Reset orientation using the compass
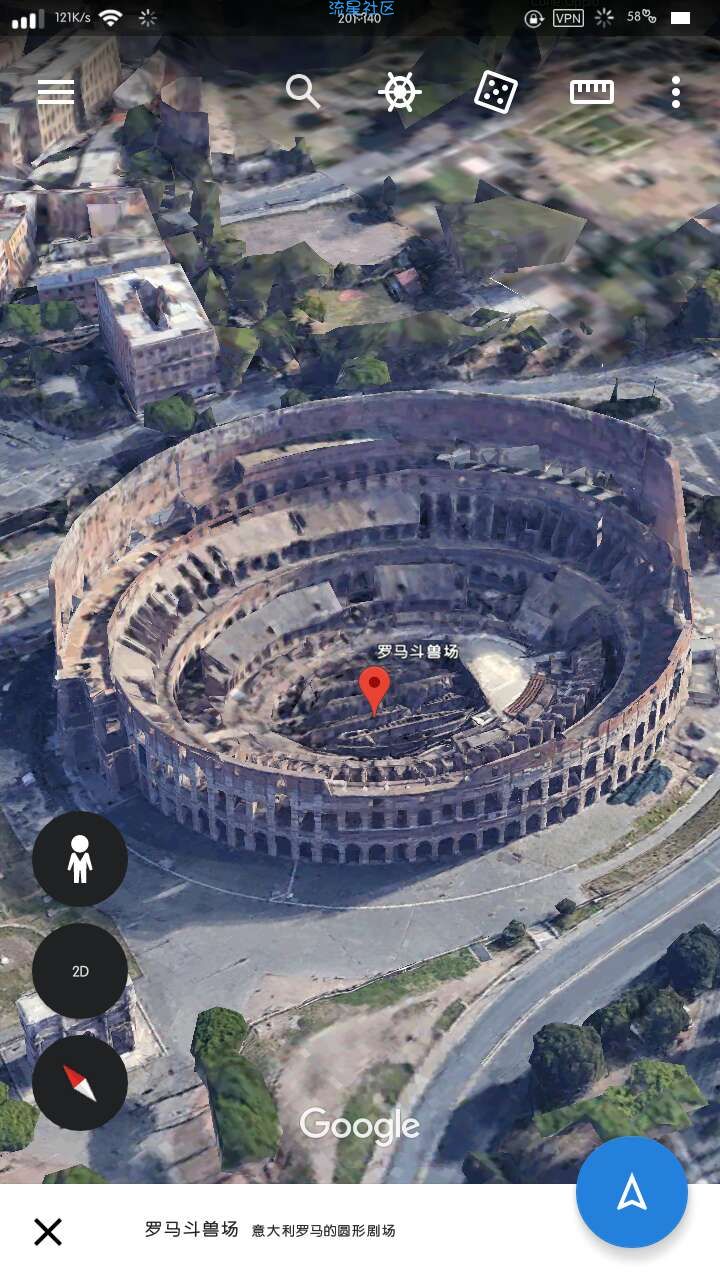This screenshot has width=720, height=1280. [80, 1082]
